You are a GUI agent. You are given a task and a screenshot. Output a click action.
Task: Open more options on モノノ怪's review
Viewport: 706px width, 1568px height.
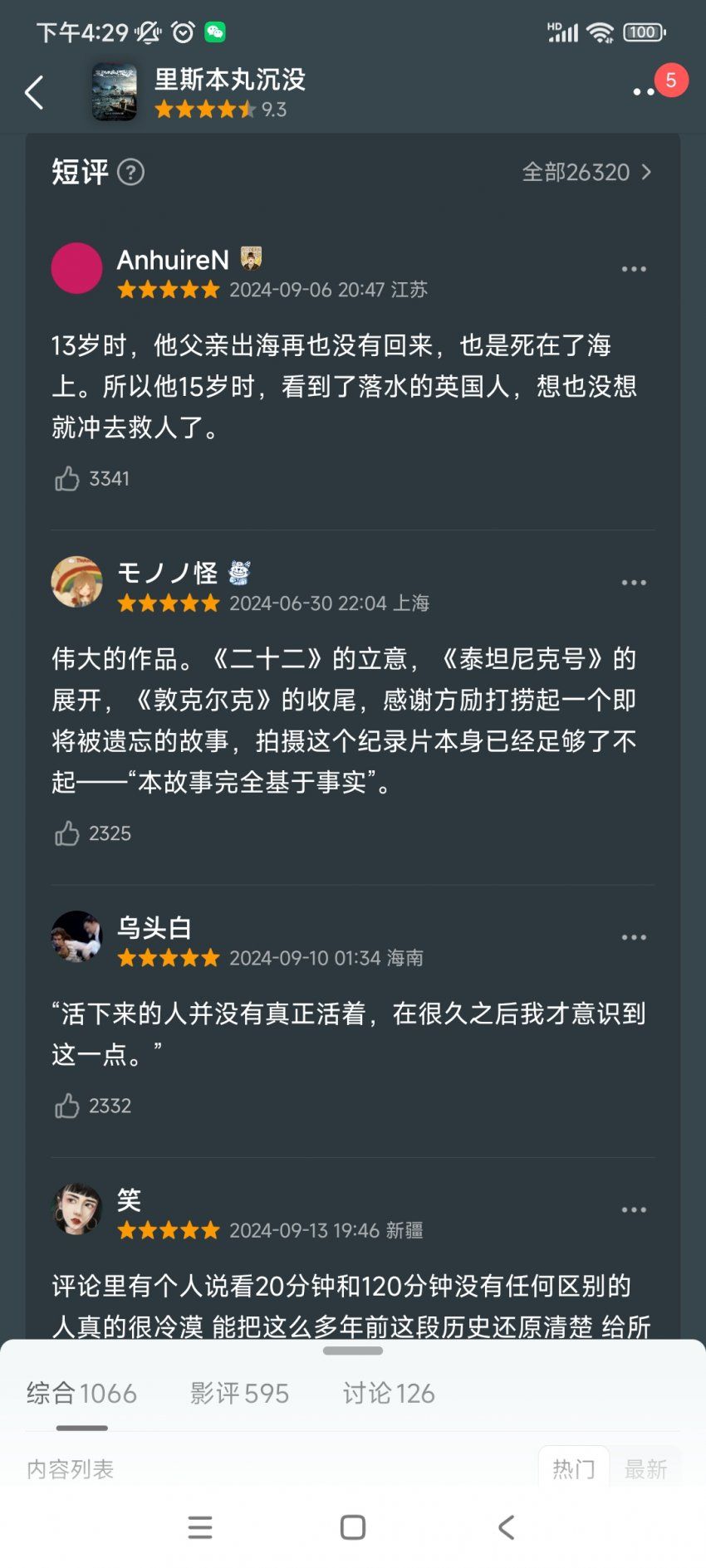coord(634,583)
